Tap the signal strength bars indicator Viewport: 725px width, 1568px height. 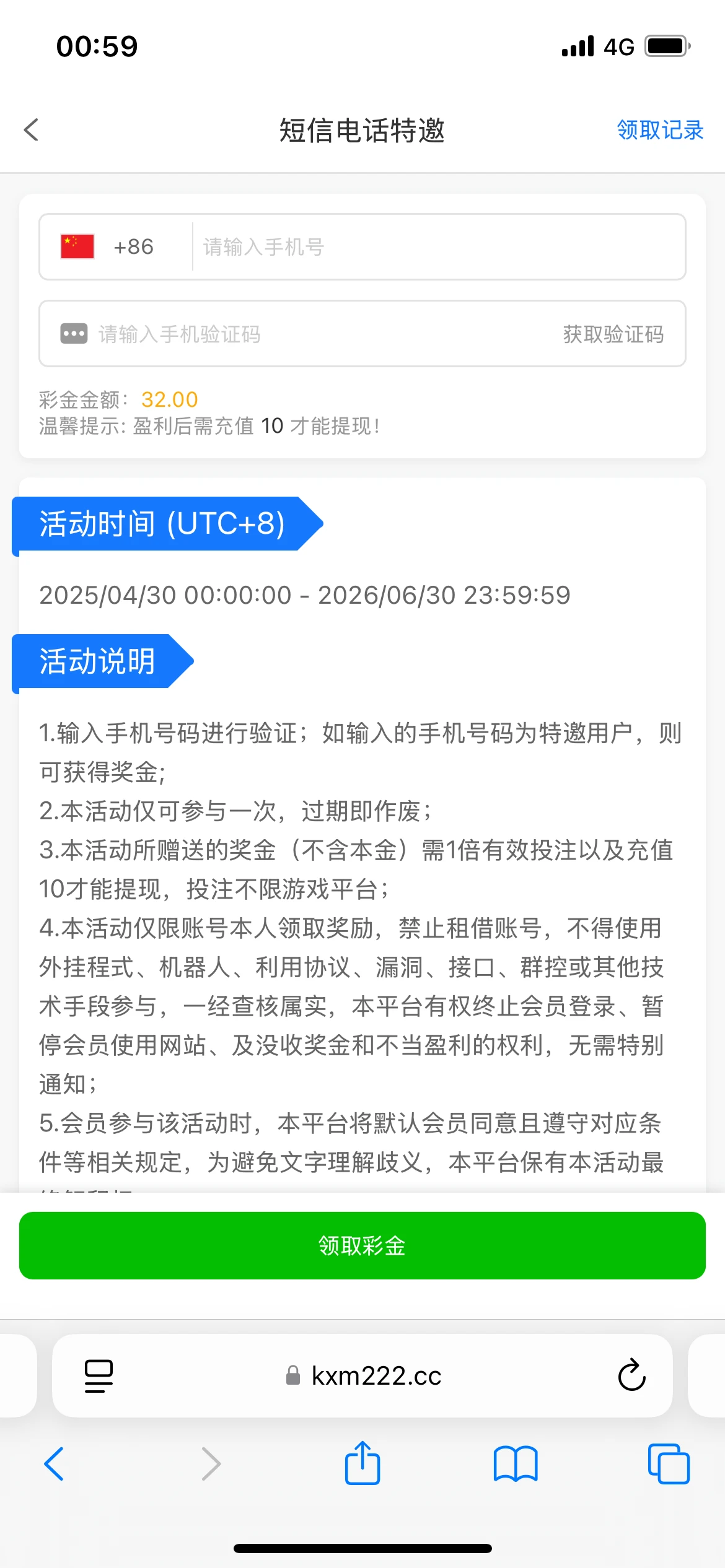(x=576, y=45)
